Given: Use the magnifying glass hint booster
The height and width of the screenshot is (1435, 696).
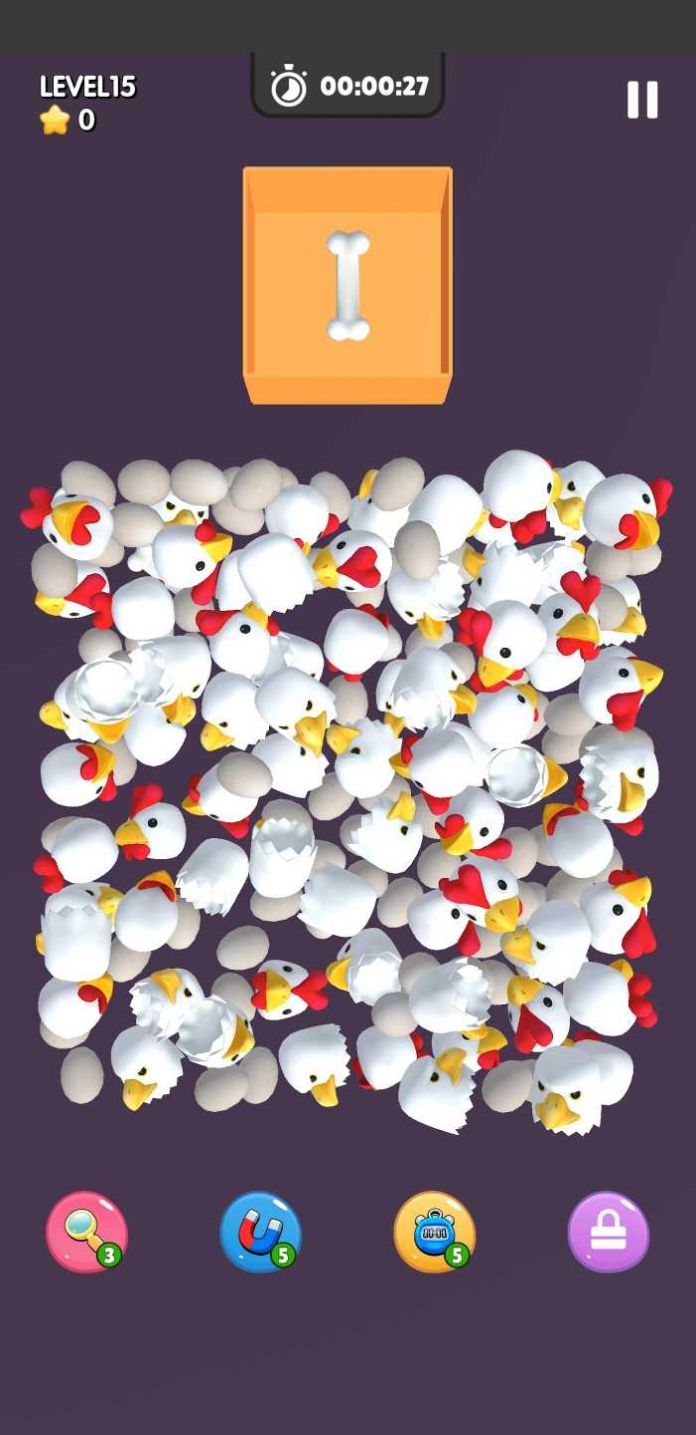Looking at the screenshot, I should (87, 1231).
